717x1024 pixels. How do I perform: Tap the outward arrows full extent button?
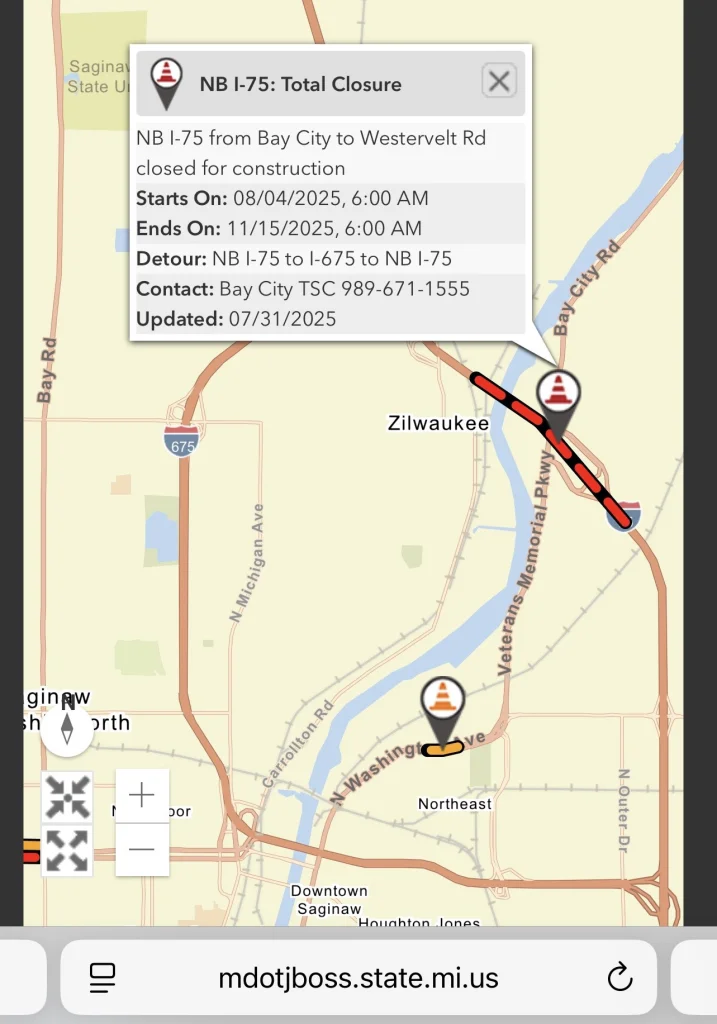pos(67,850)
